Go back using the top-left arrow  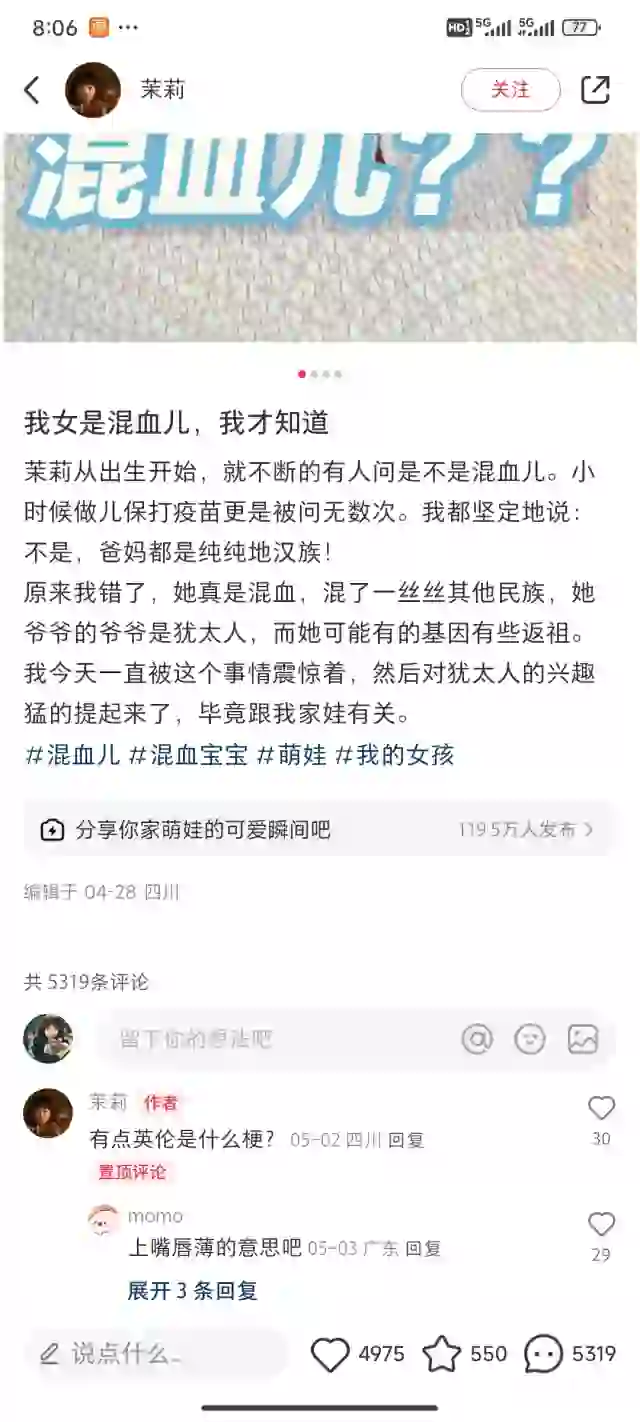click(32, 90)
